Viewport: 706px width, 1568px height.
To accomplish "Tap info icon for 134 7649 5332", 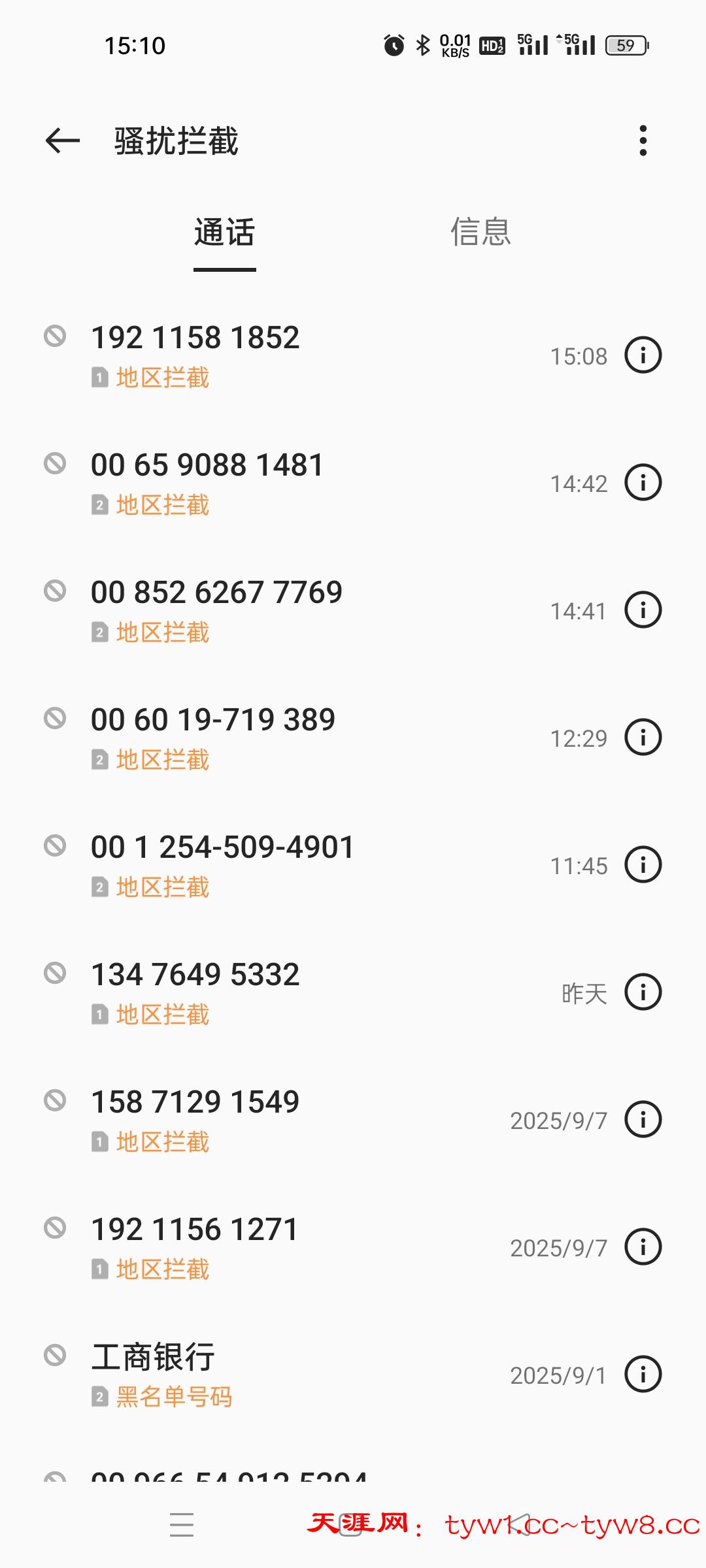I will pos(643,992).
